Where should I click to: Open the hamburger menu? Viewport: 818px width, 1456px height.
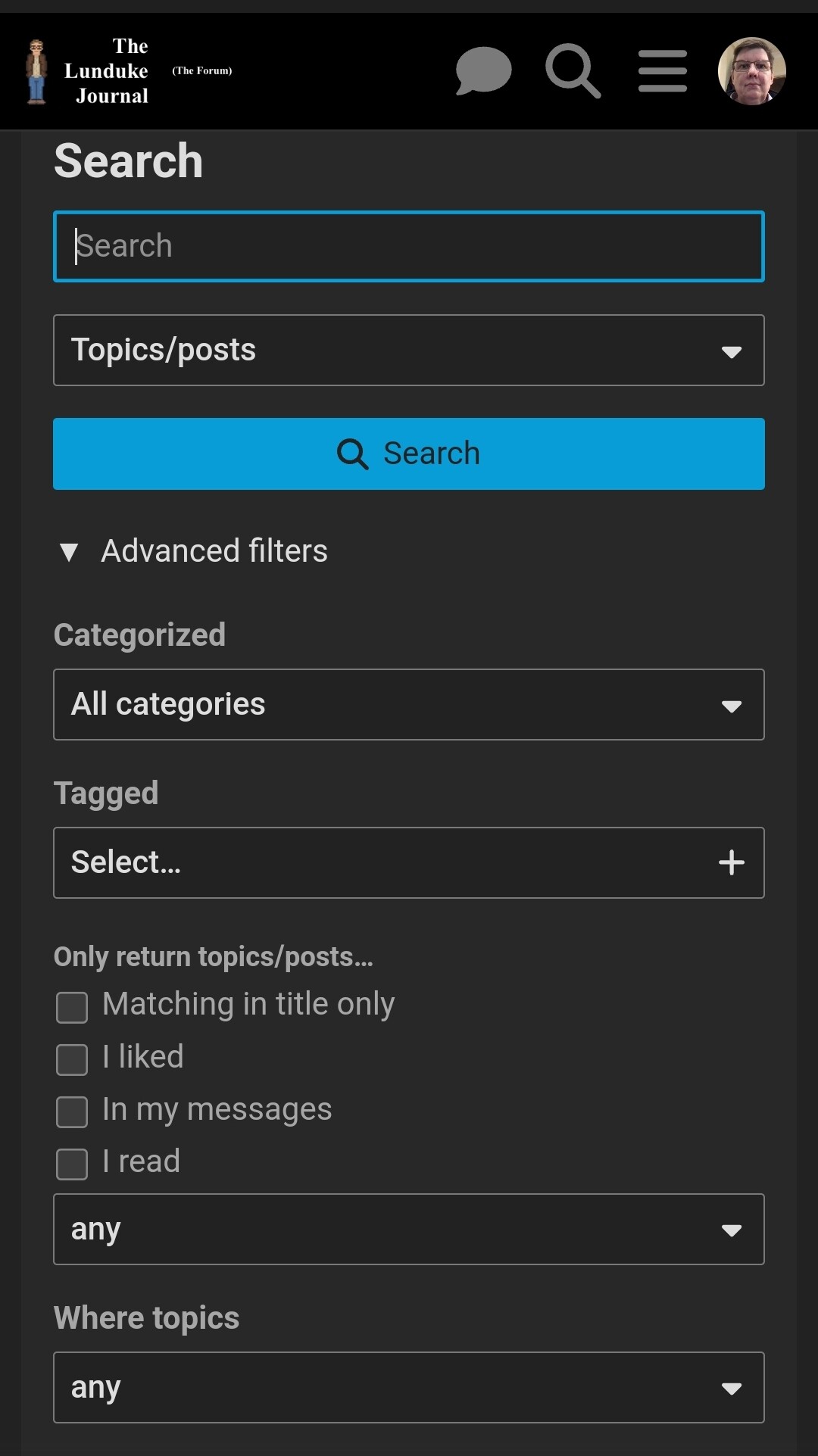pos(663,71)
